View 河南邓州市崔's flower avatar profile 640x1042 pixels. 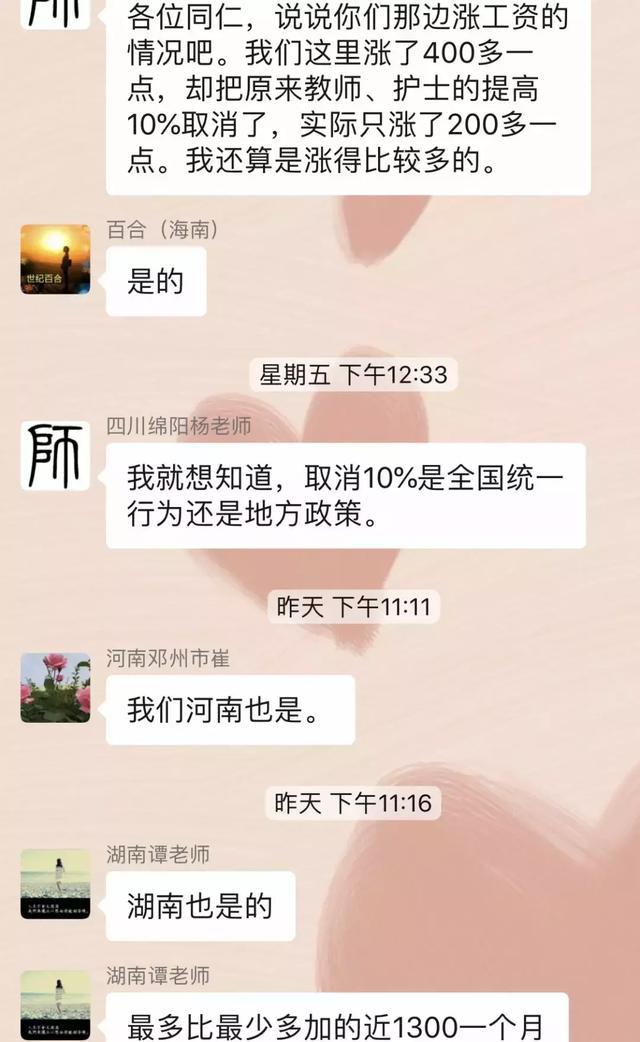tap(55, 687)
